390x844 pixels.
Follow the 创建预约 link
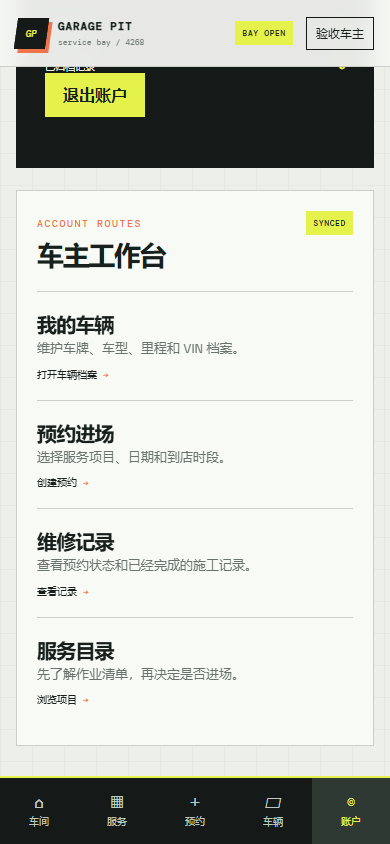click(x=63, y=483)
